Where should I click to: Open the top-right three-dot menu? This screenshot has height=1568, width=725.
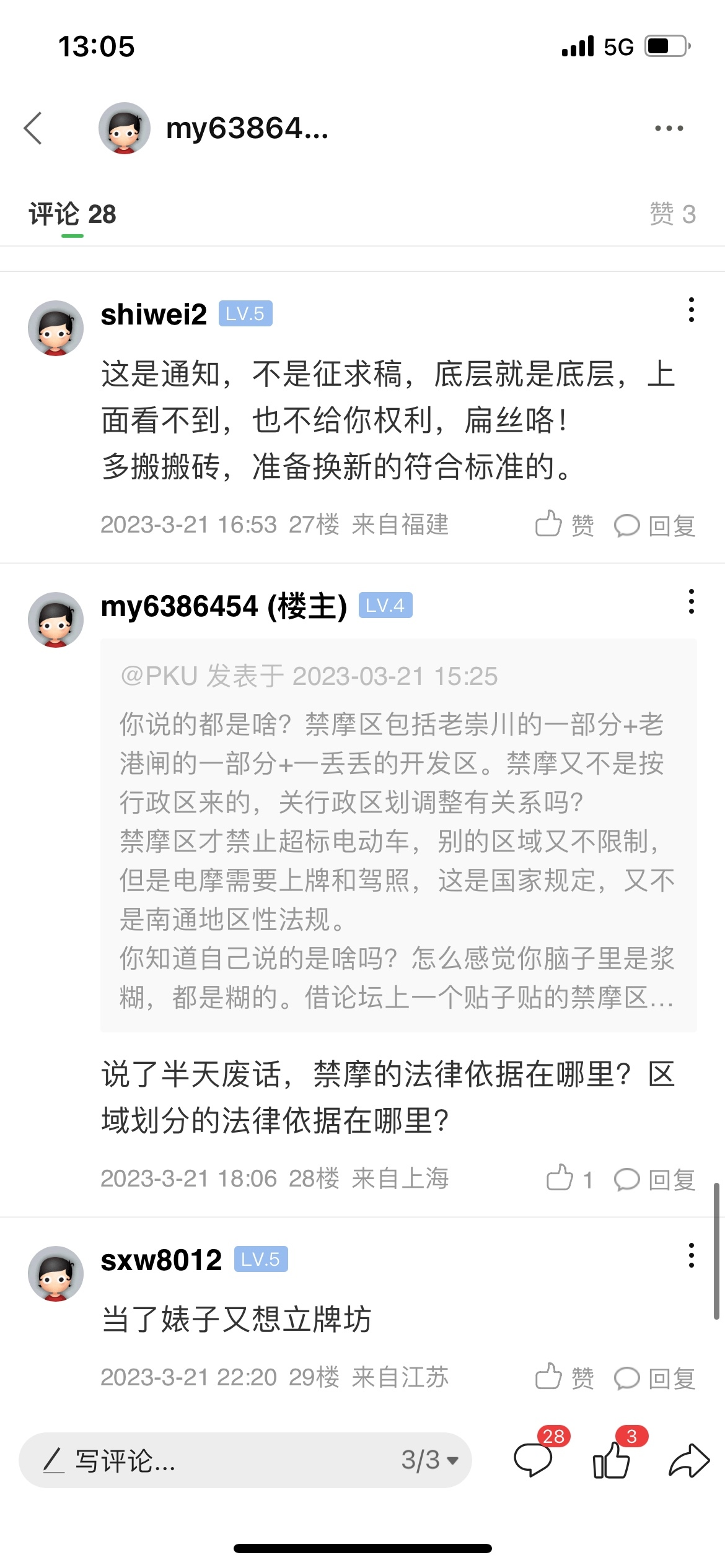point(669,128)
